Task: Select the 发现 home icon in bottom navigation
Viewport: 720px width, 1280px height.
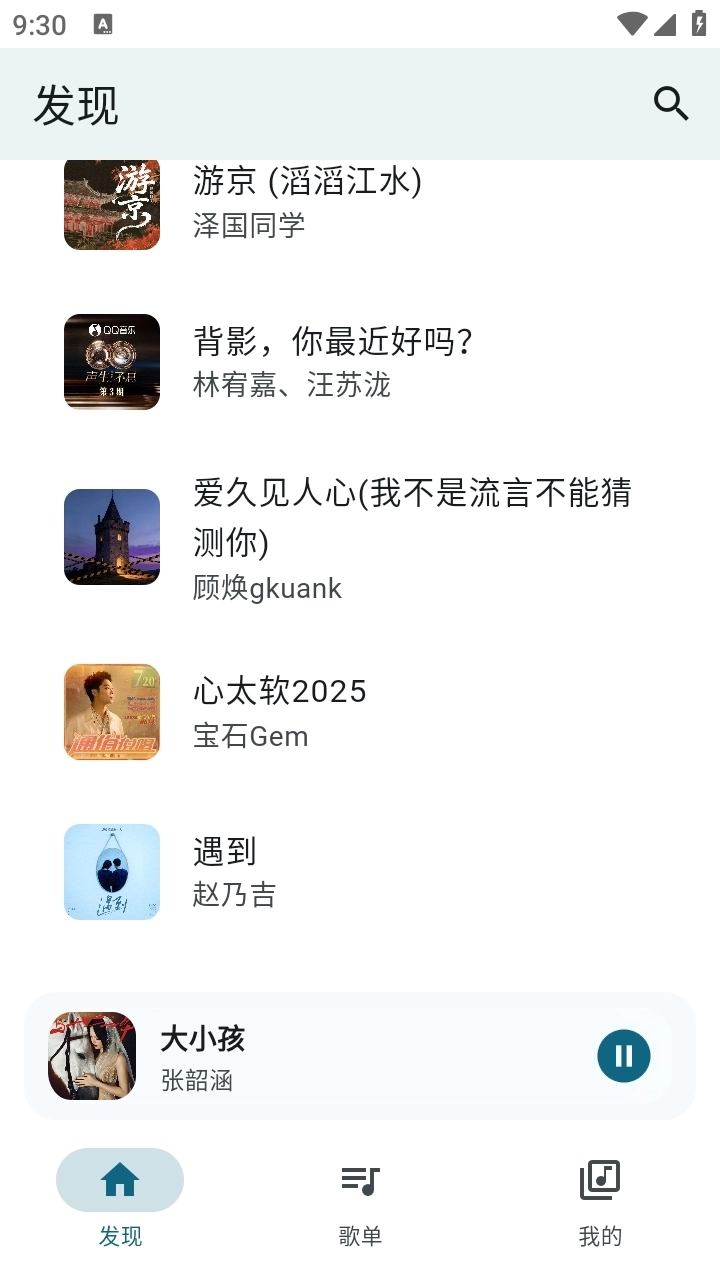Action: point(120,1180)
